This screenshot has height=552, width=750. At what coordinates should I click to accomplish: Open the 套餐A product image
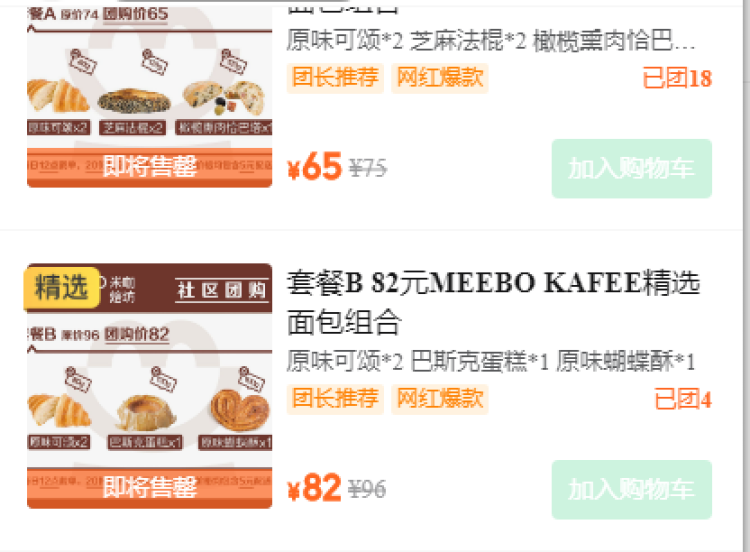click(x=149, y=95)
